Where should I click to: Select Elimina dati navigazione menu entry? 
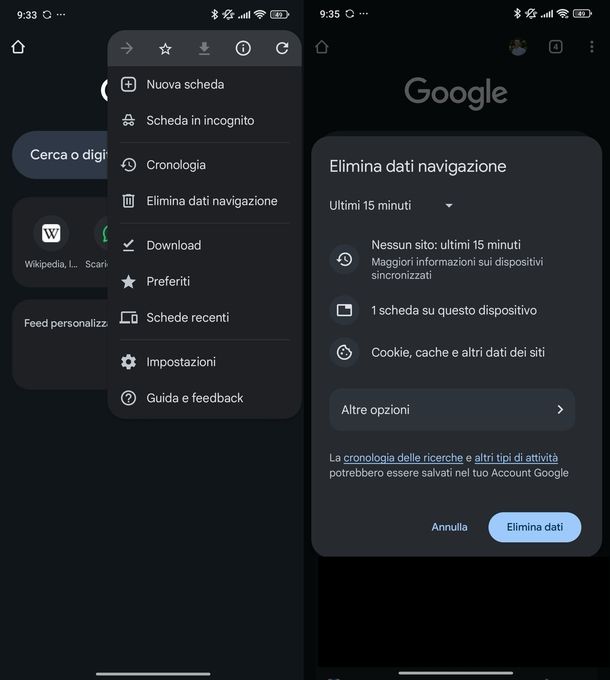point(211,201)
